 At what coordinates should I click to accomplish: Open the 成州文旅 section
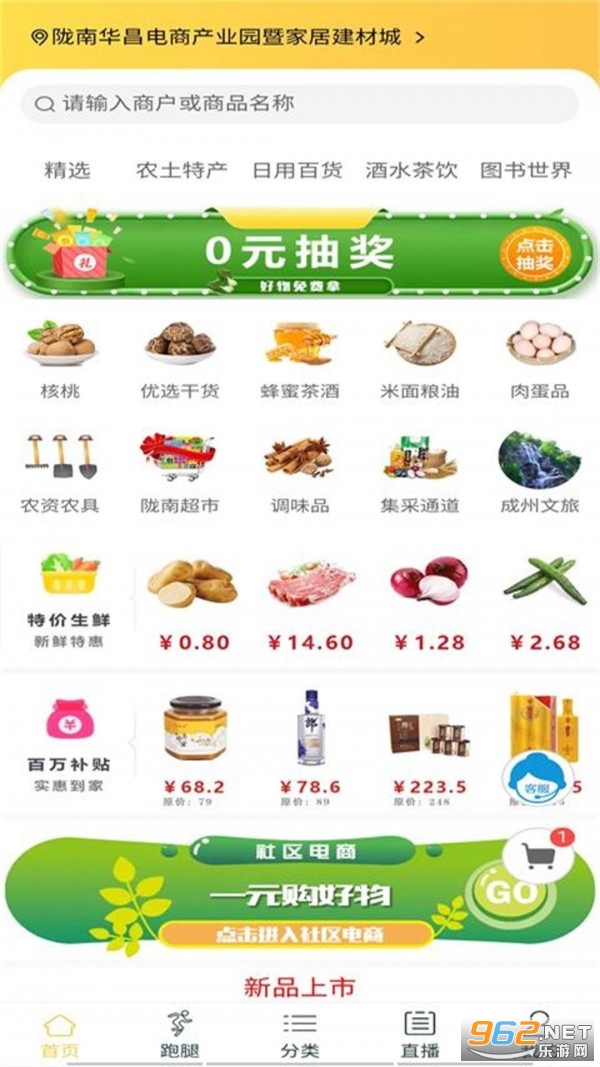pos(540,472)
